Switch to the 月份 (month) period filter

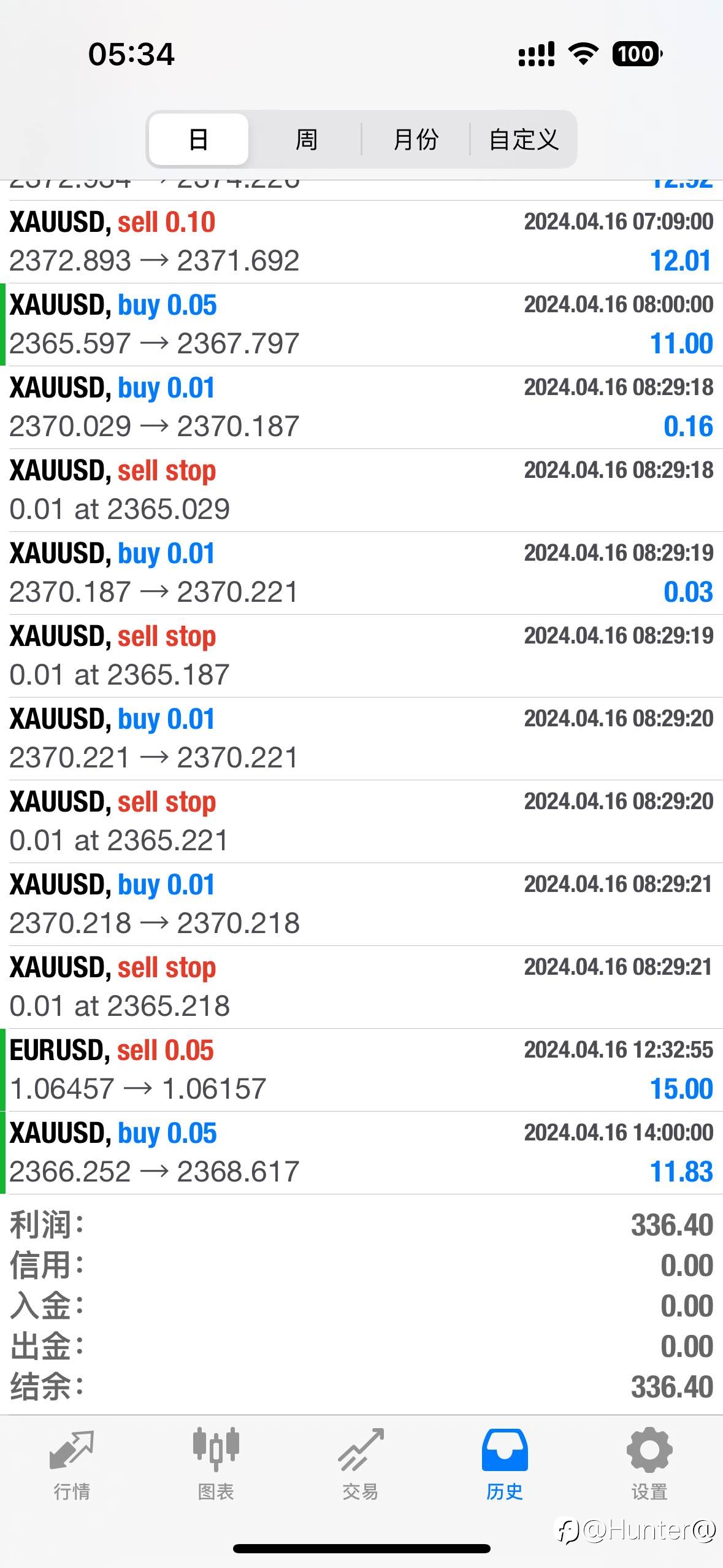pyautogui.click(x=415, y=139)
